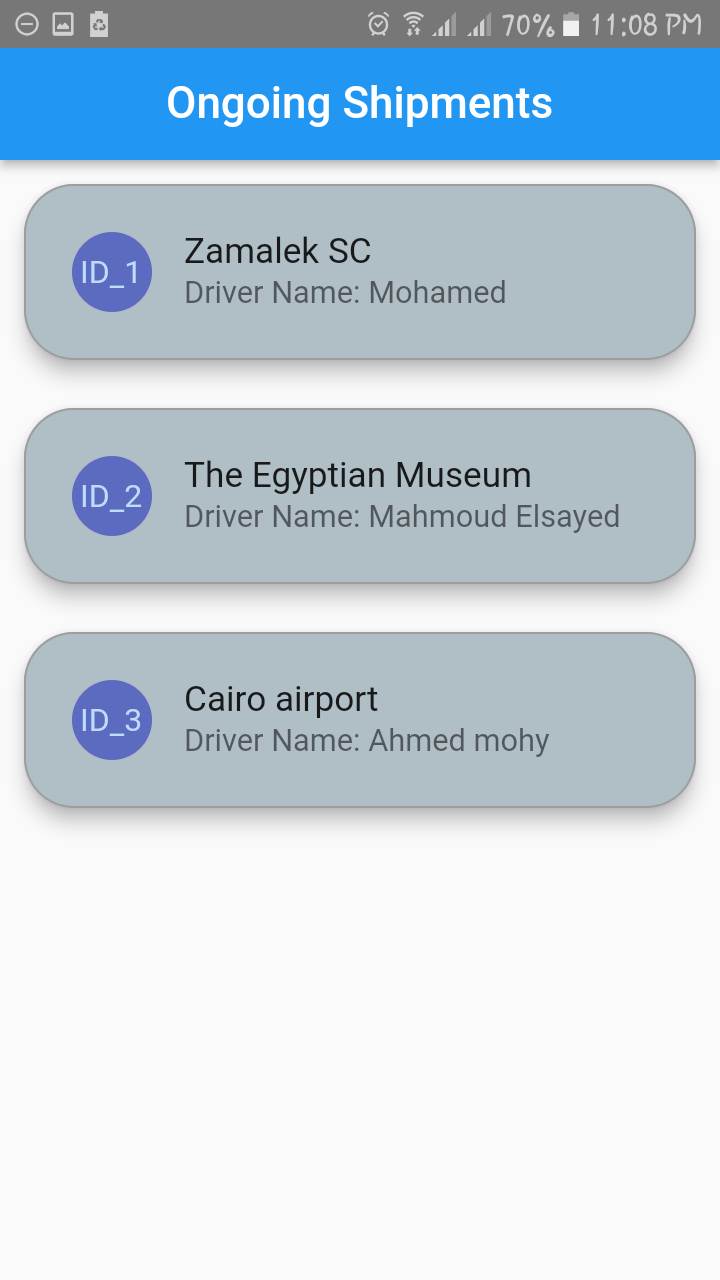Tap driver name Ahmed mohy
720x1280 pixels.
coord(367,741)
